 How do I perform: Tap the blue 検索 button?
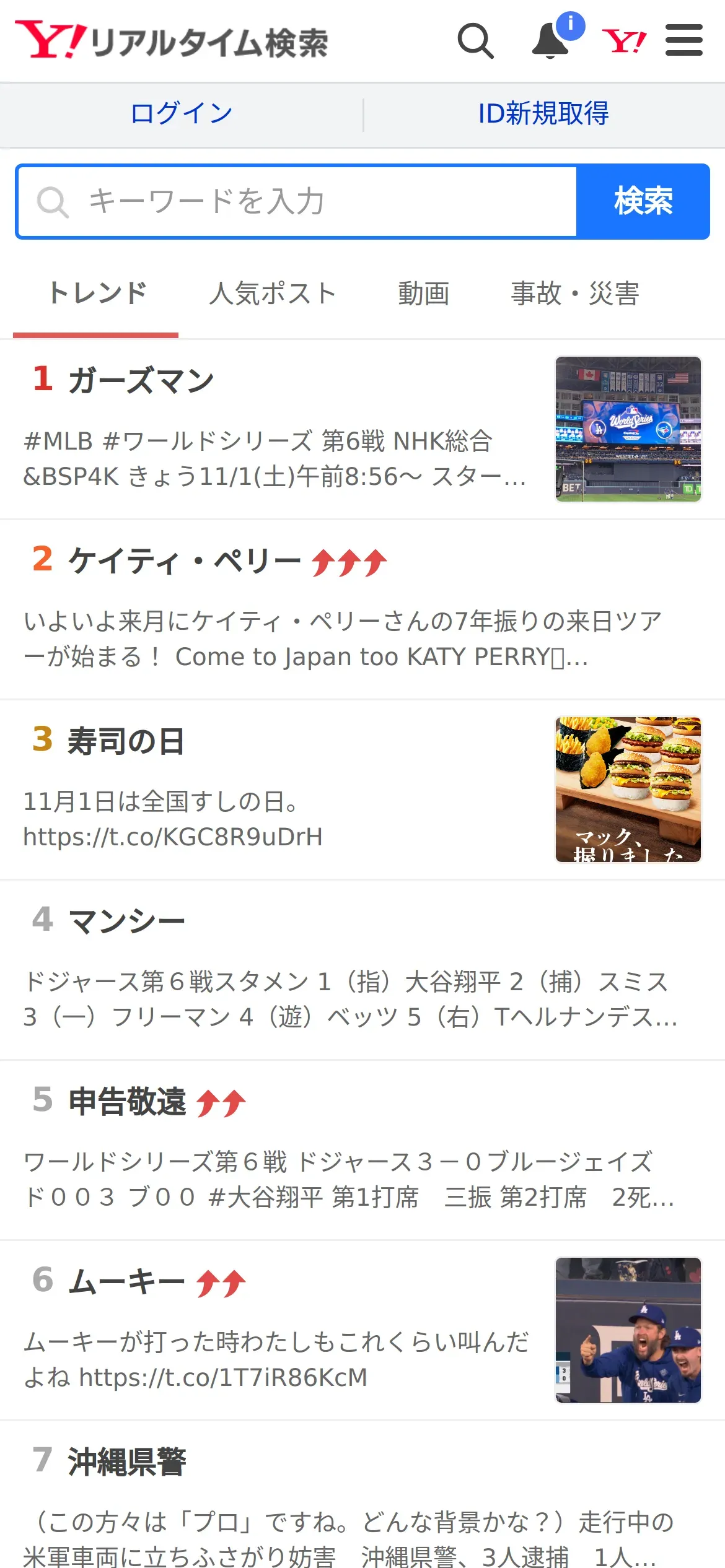tap(643, 201)
